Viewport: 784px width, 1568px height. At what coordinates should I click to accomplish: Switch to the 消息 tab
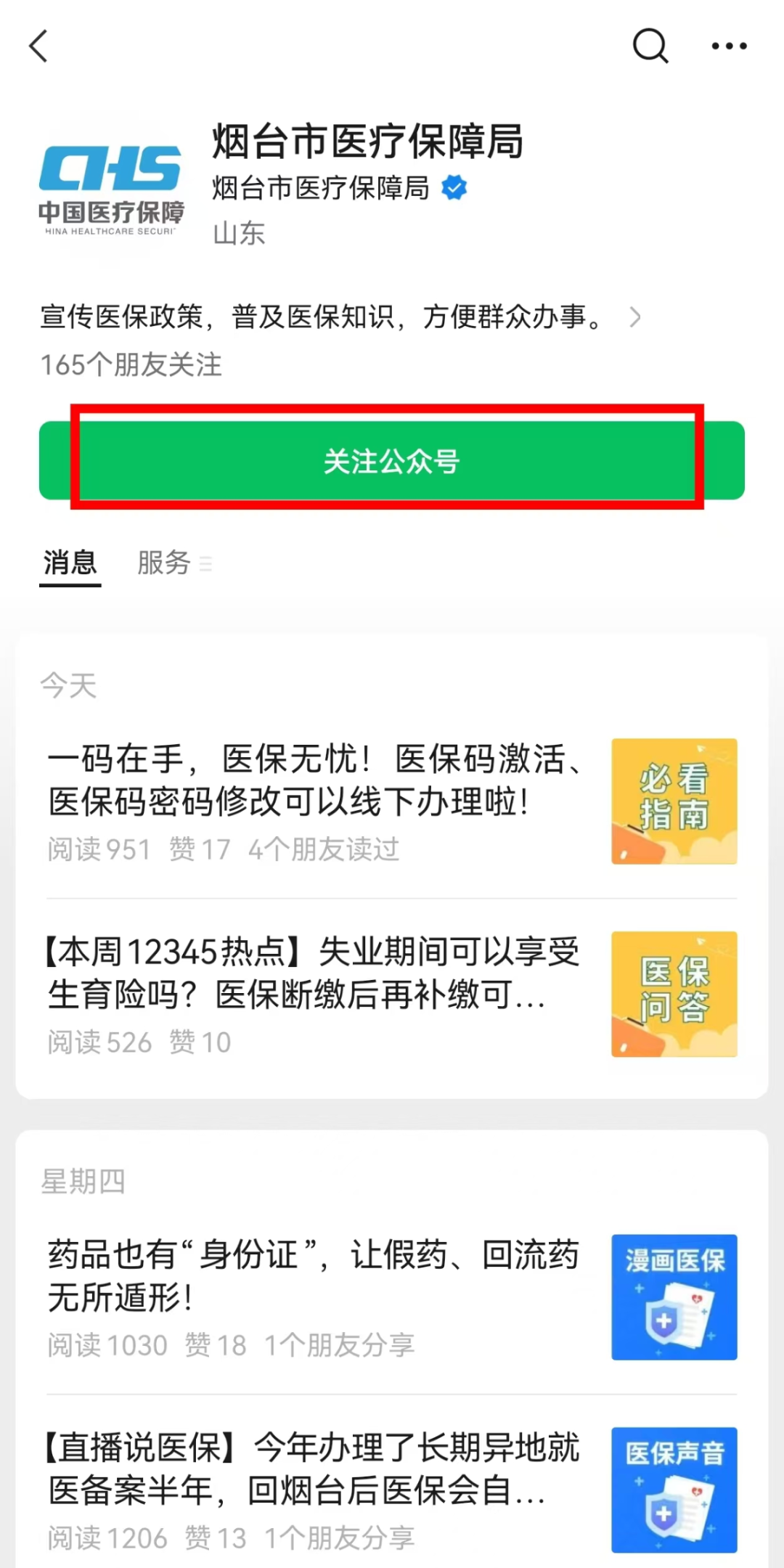click(x=70, y=563)
